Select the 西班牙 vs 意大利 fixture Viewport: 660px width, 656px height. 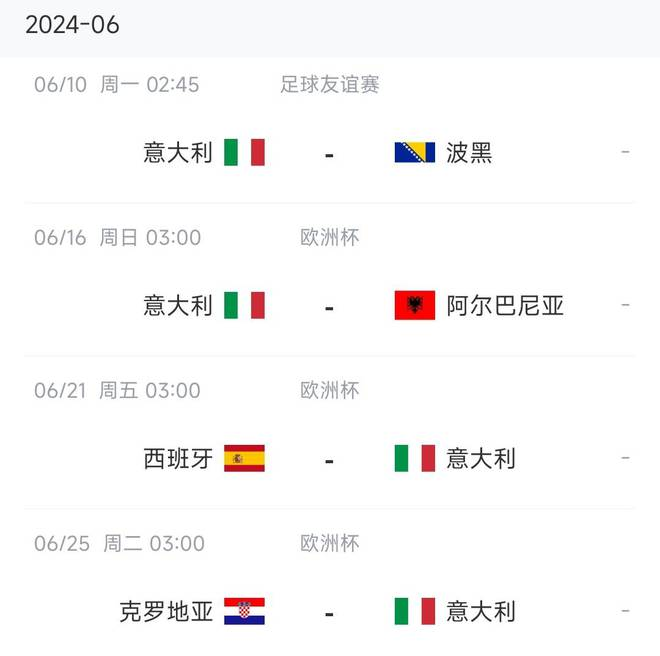(x=329, y=459)
